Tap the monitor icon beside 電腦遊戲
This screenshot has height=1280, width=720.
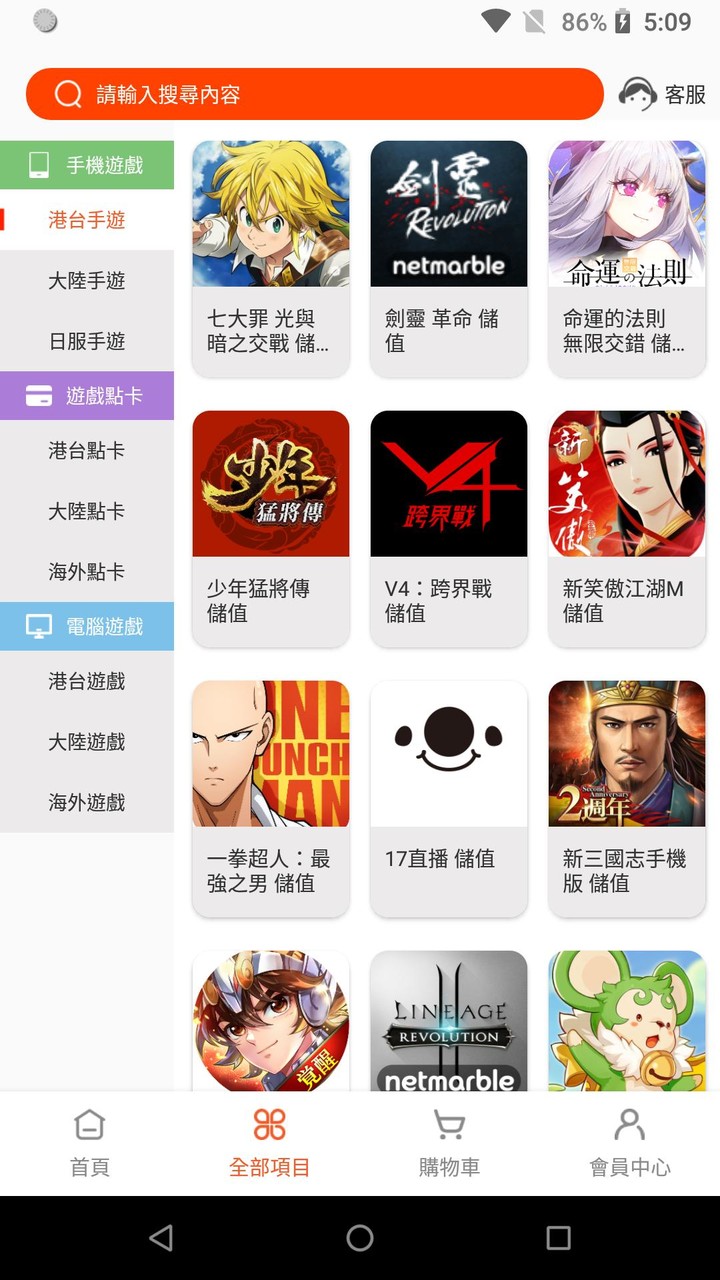click(x=39, y=626)
